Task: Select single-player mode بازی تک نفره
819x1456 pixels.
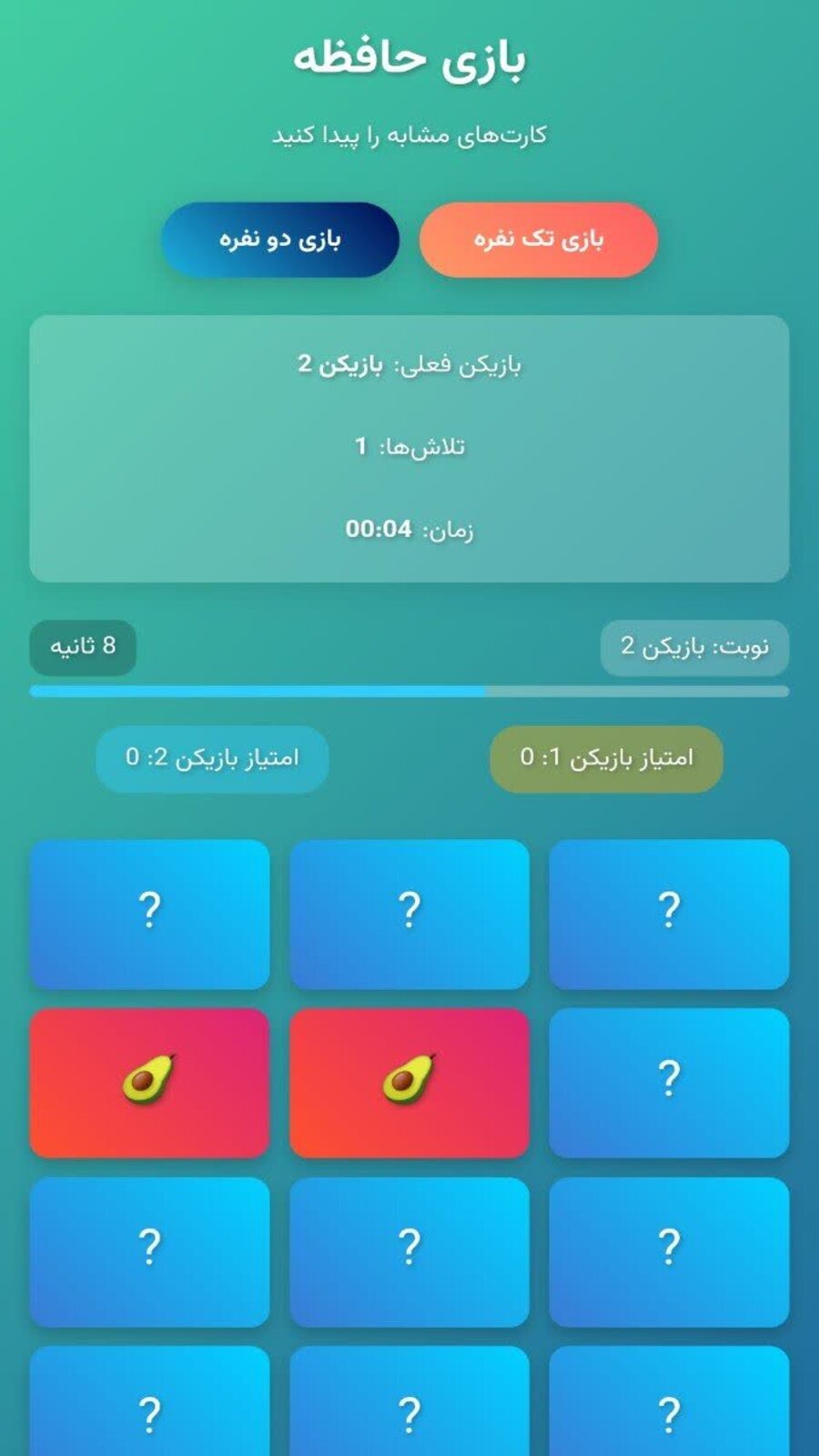Action: [538, 239]
